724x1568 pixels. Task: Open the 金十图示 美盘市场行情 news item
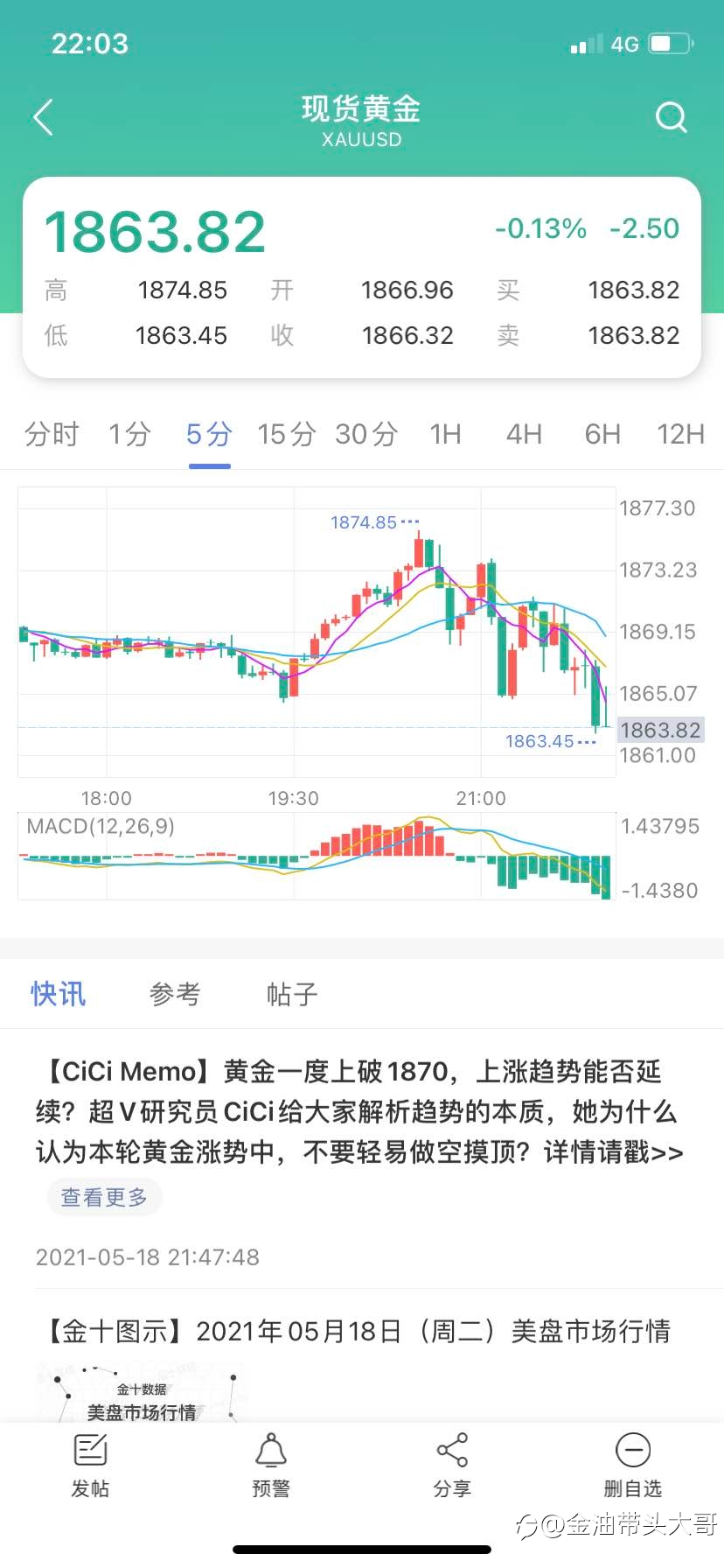coord(360,1332)
